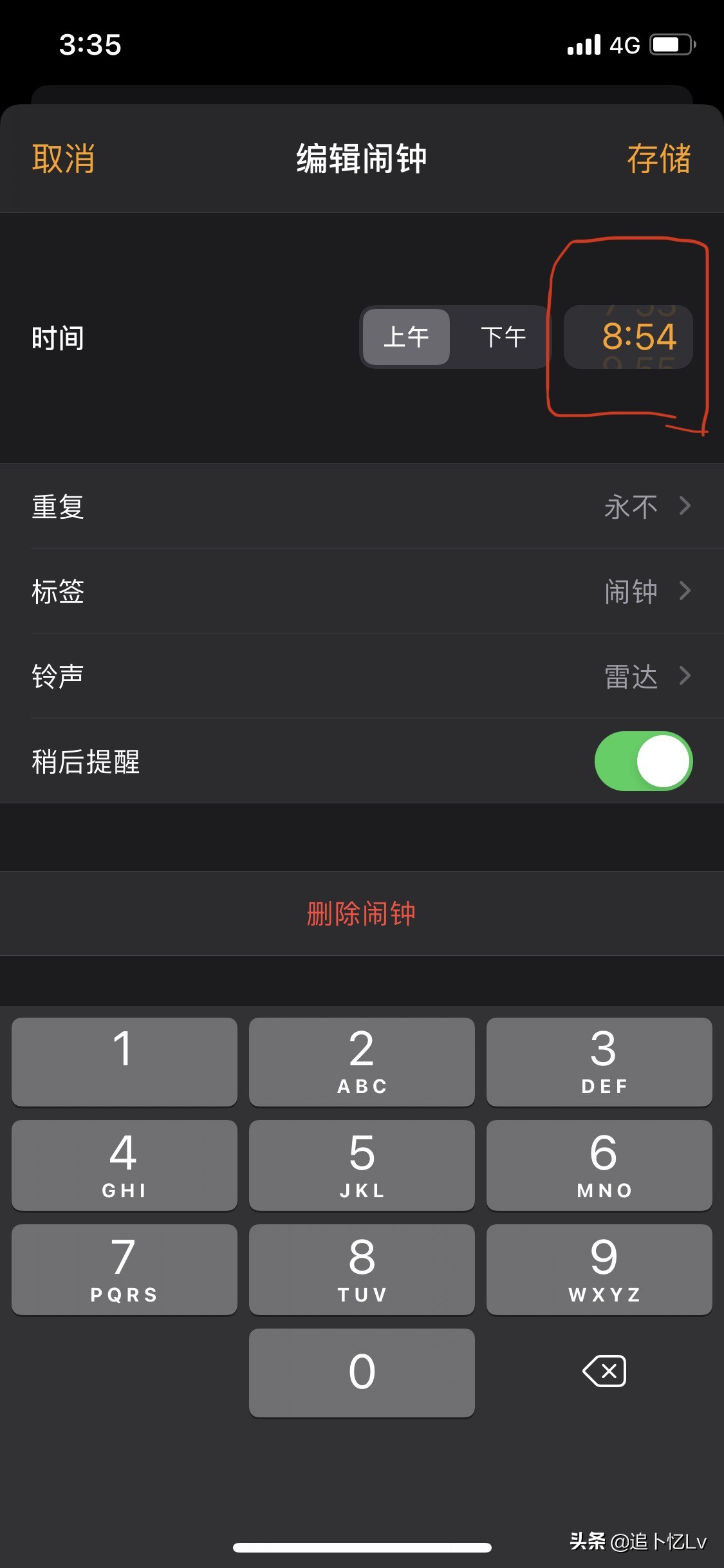
Task: Open the 铃声 ringtone picker showing 雷达
Action: coord(362,677)
